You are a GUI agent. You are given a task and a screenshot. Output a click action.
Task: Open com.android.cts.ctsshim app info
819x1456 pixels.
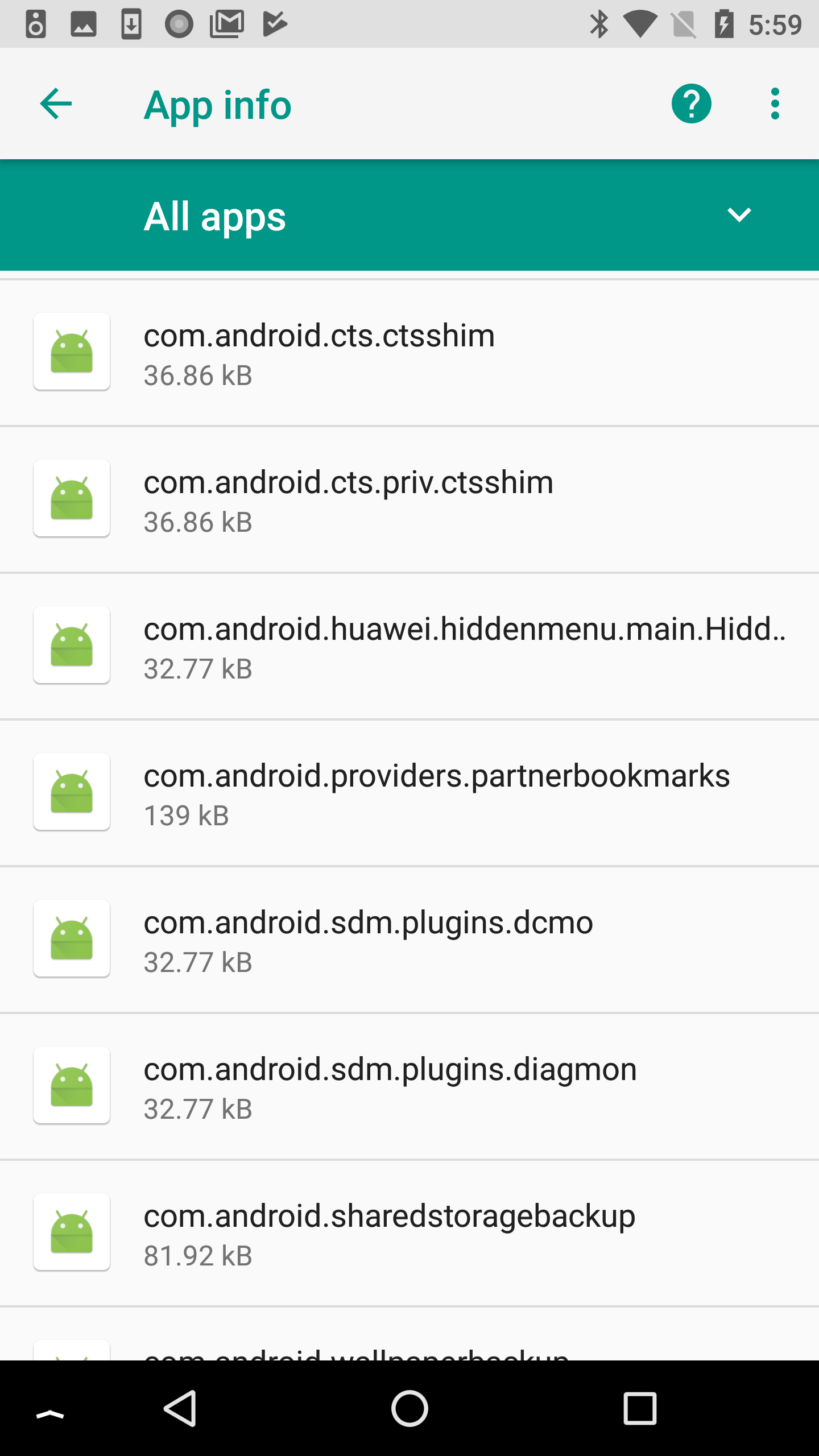pos(409,353)
